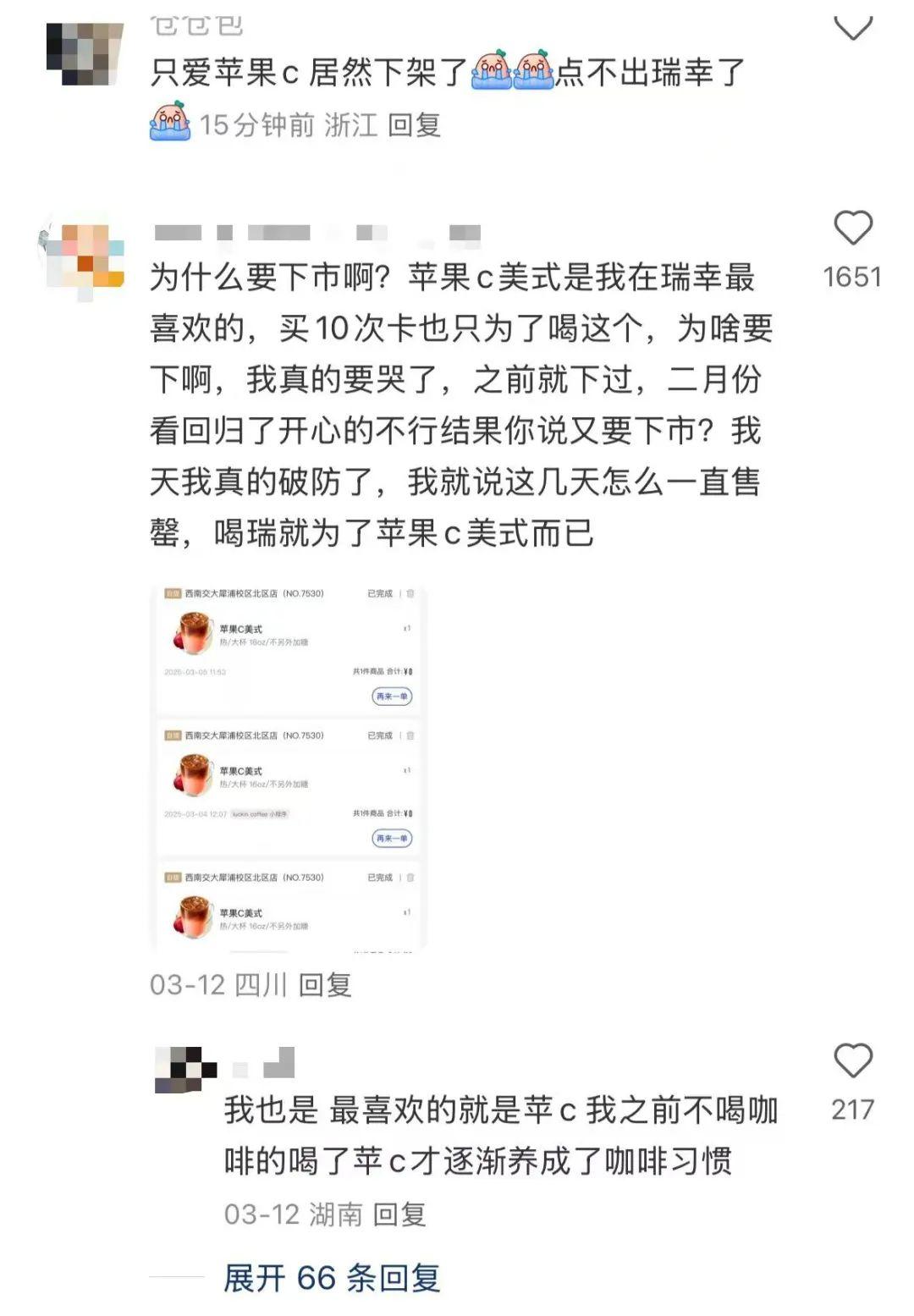Reply to the 03-12 Hunan comment
914x1316 pixels.
pos(399,1214)
